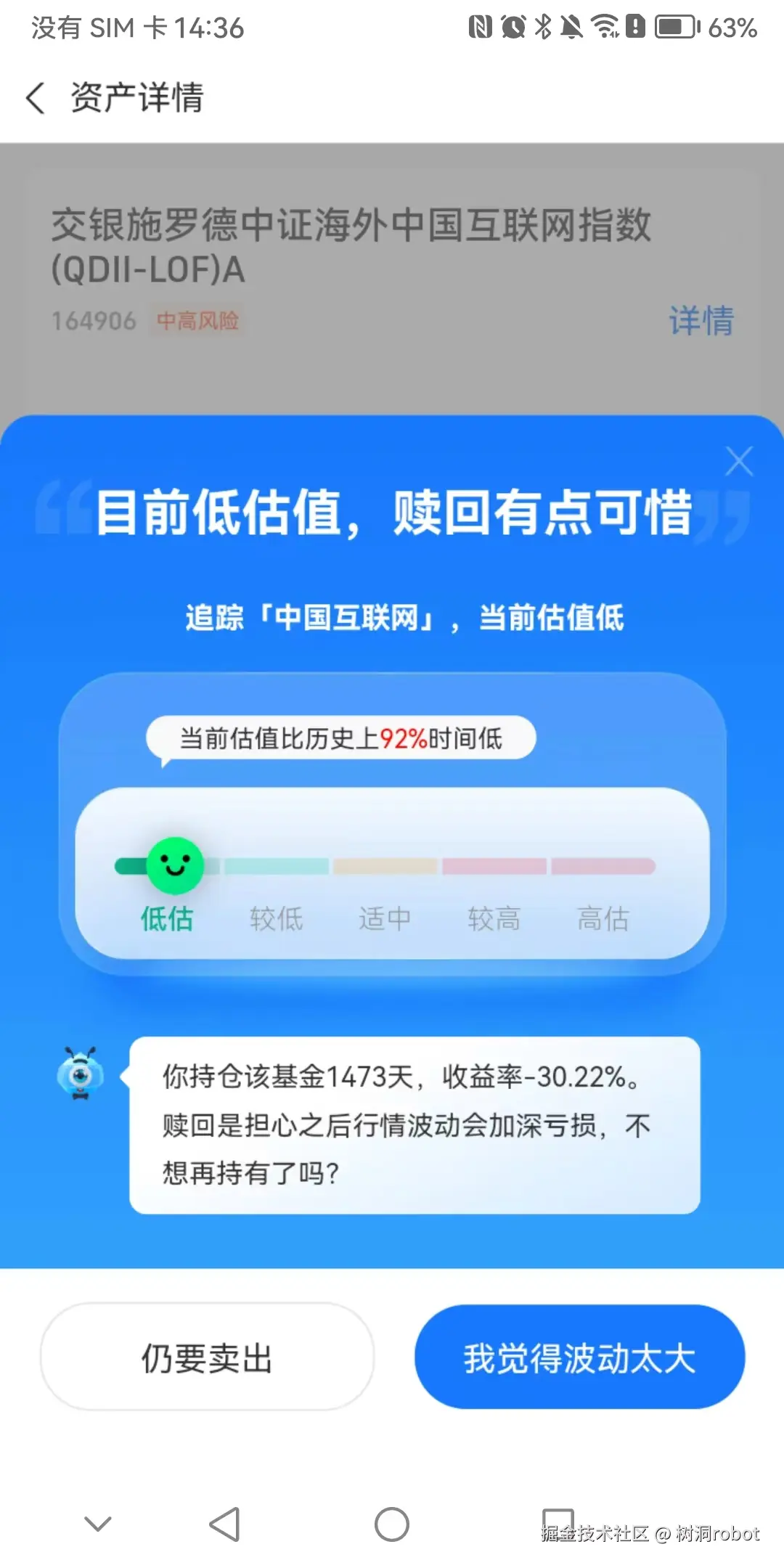
Task: Close the low valuation popup
Action: tap(739, 462)
